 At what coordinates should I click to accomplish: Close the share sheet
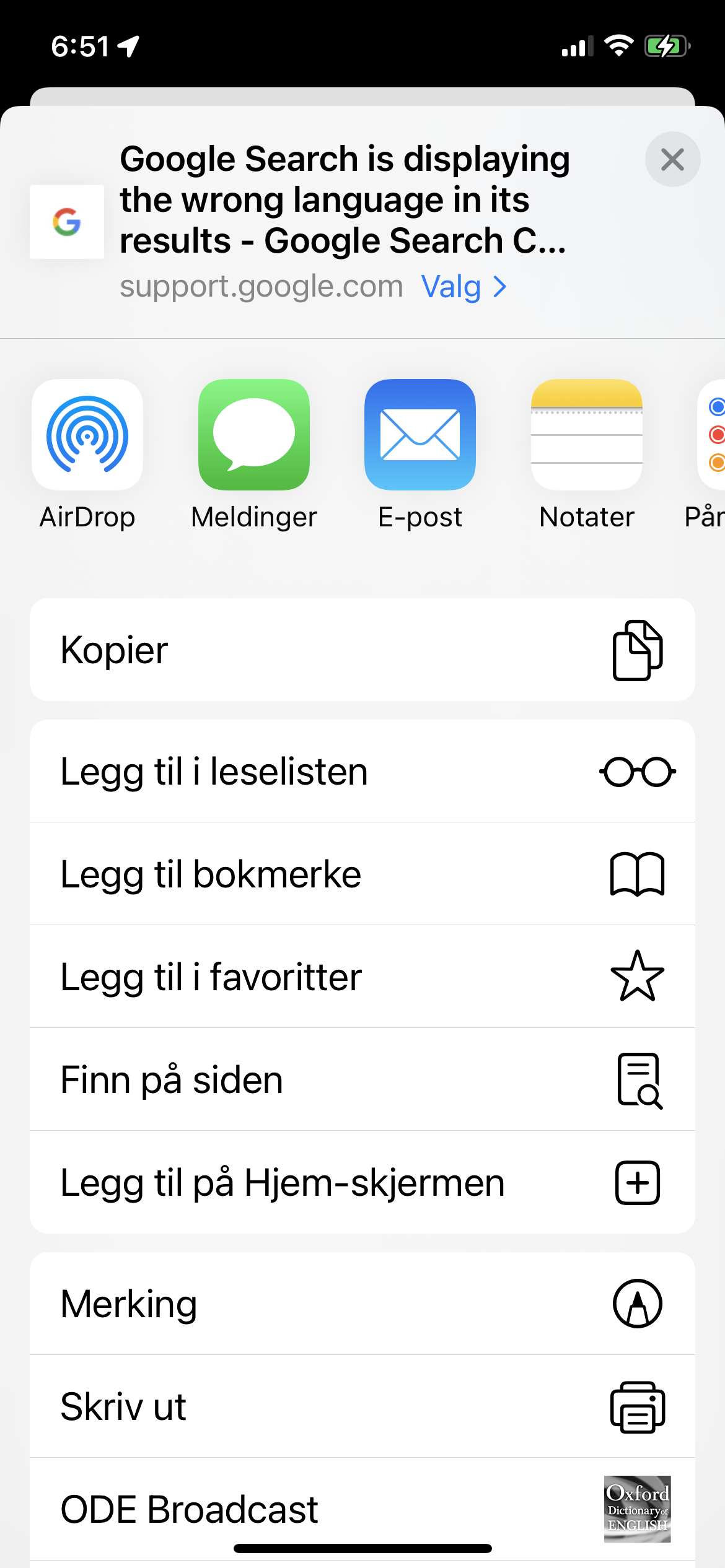coord(672,160)
